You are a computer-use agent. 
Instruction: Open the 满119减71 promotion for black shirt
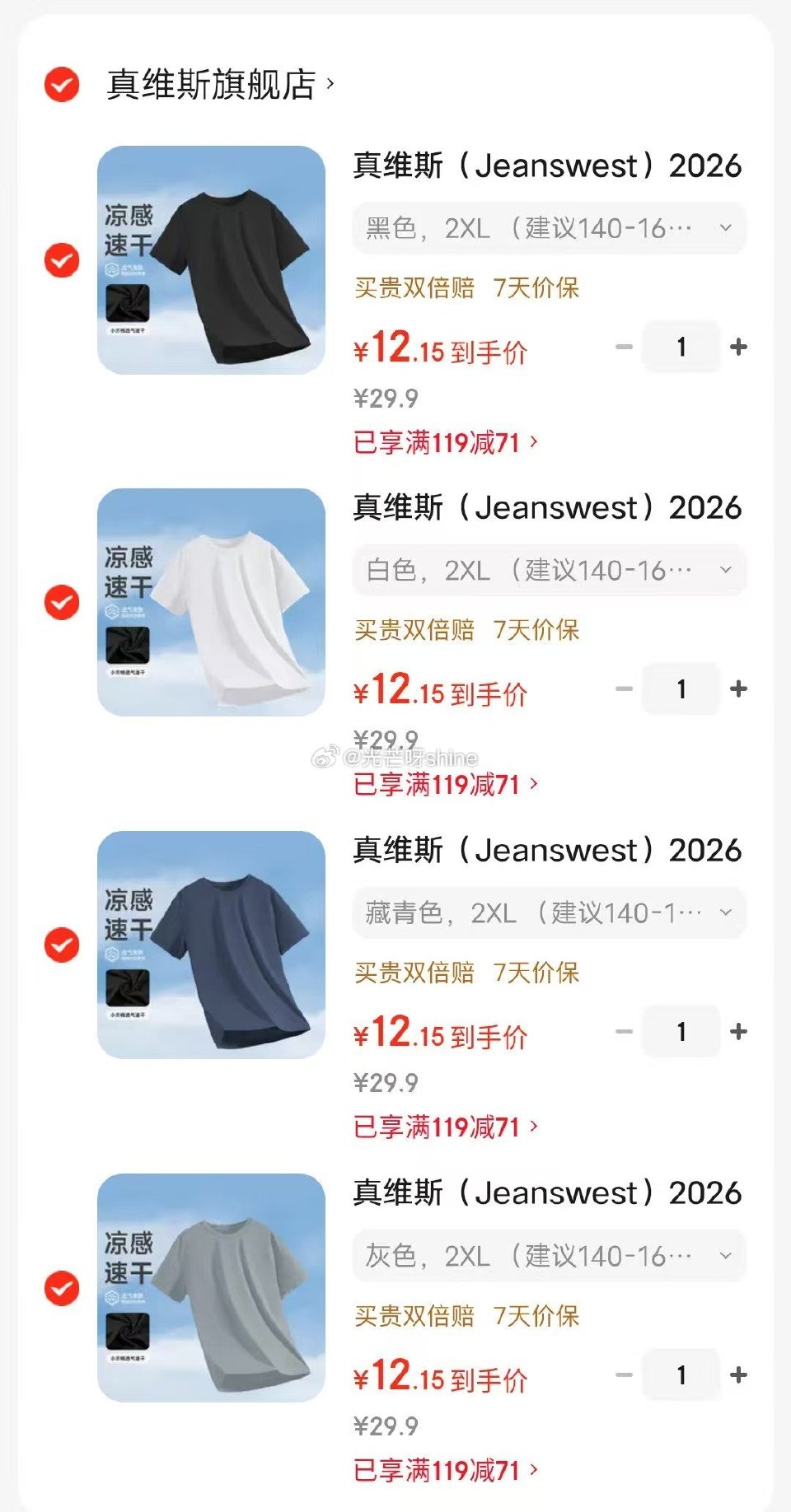click(x=445, y=443)
